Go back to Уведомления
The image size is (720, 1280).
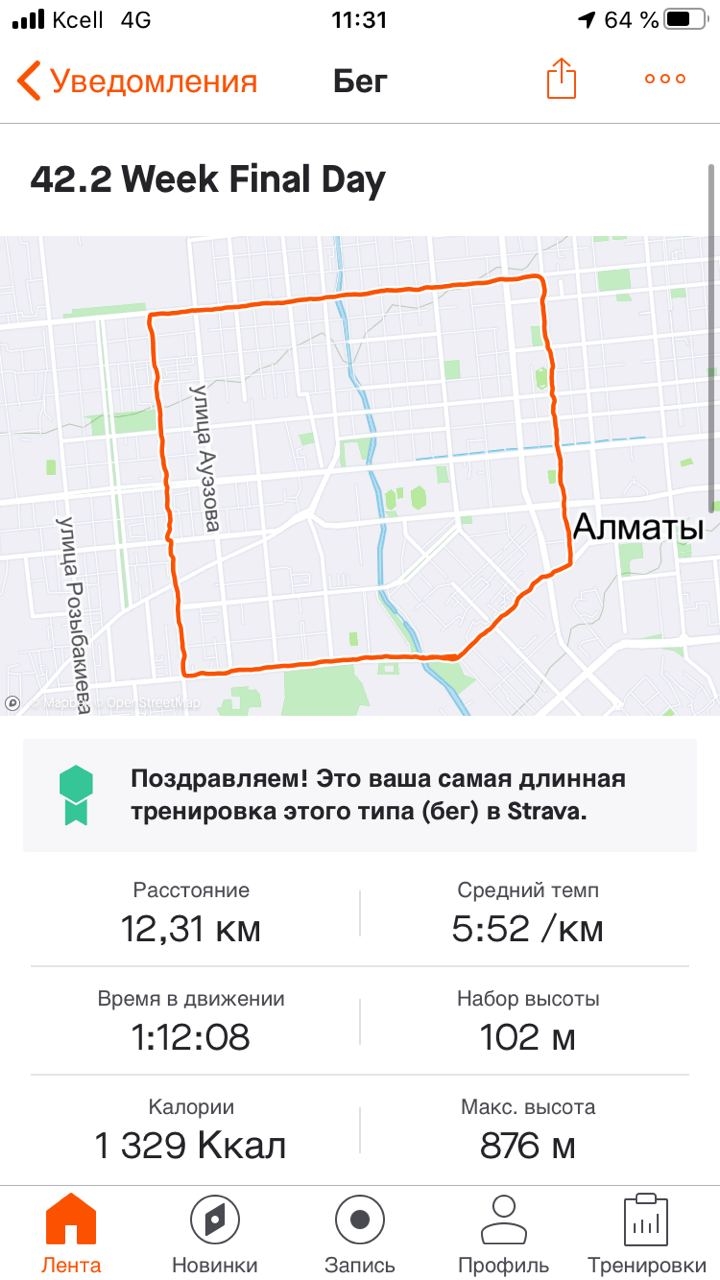click(138, 80)
